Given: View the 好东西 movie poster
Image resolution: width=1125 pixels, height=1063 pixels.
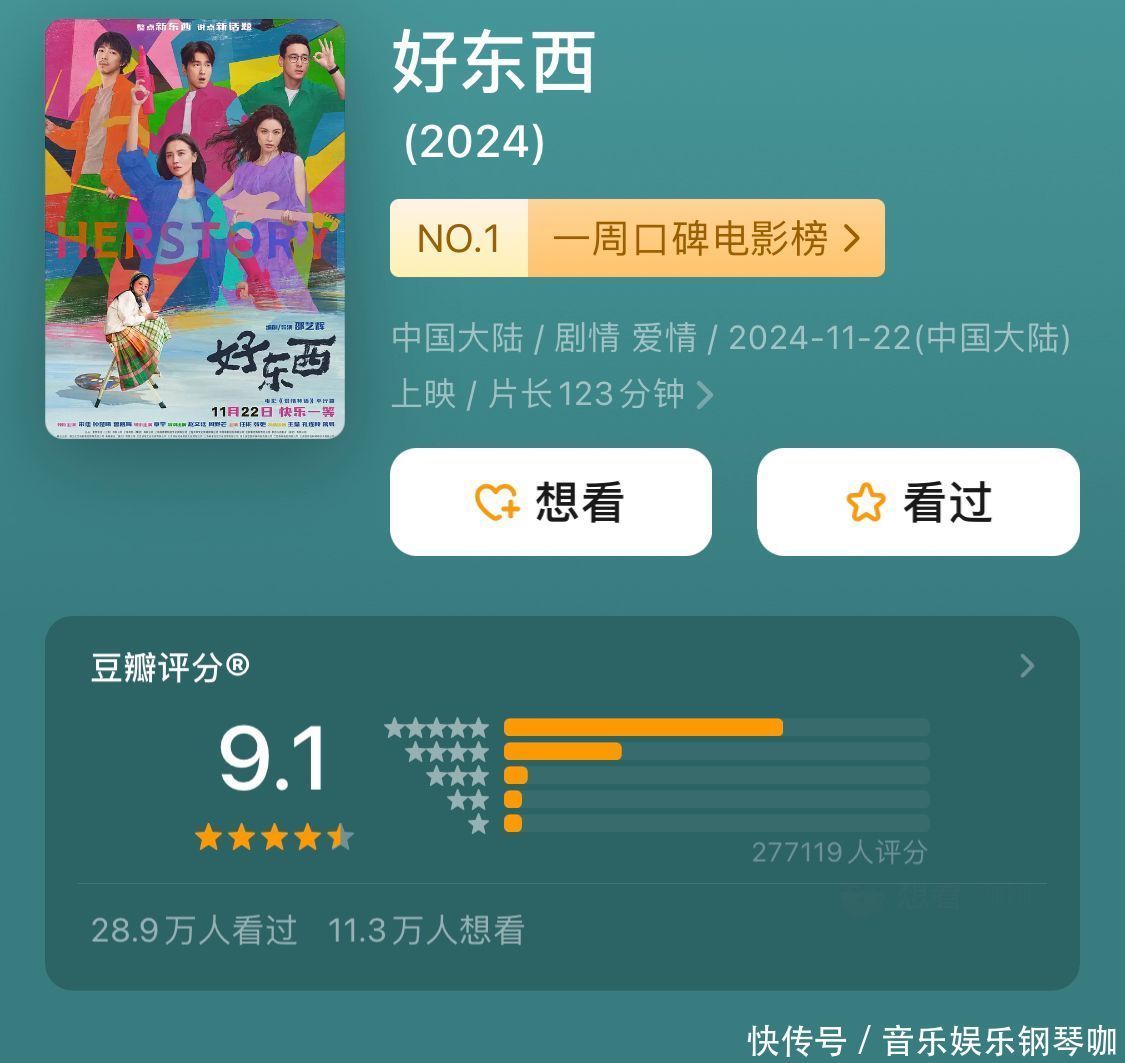Looking at the screenshot, I should 195,229.
